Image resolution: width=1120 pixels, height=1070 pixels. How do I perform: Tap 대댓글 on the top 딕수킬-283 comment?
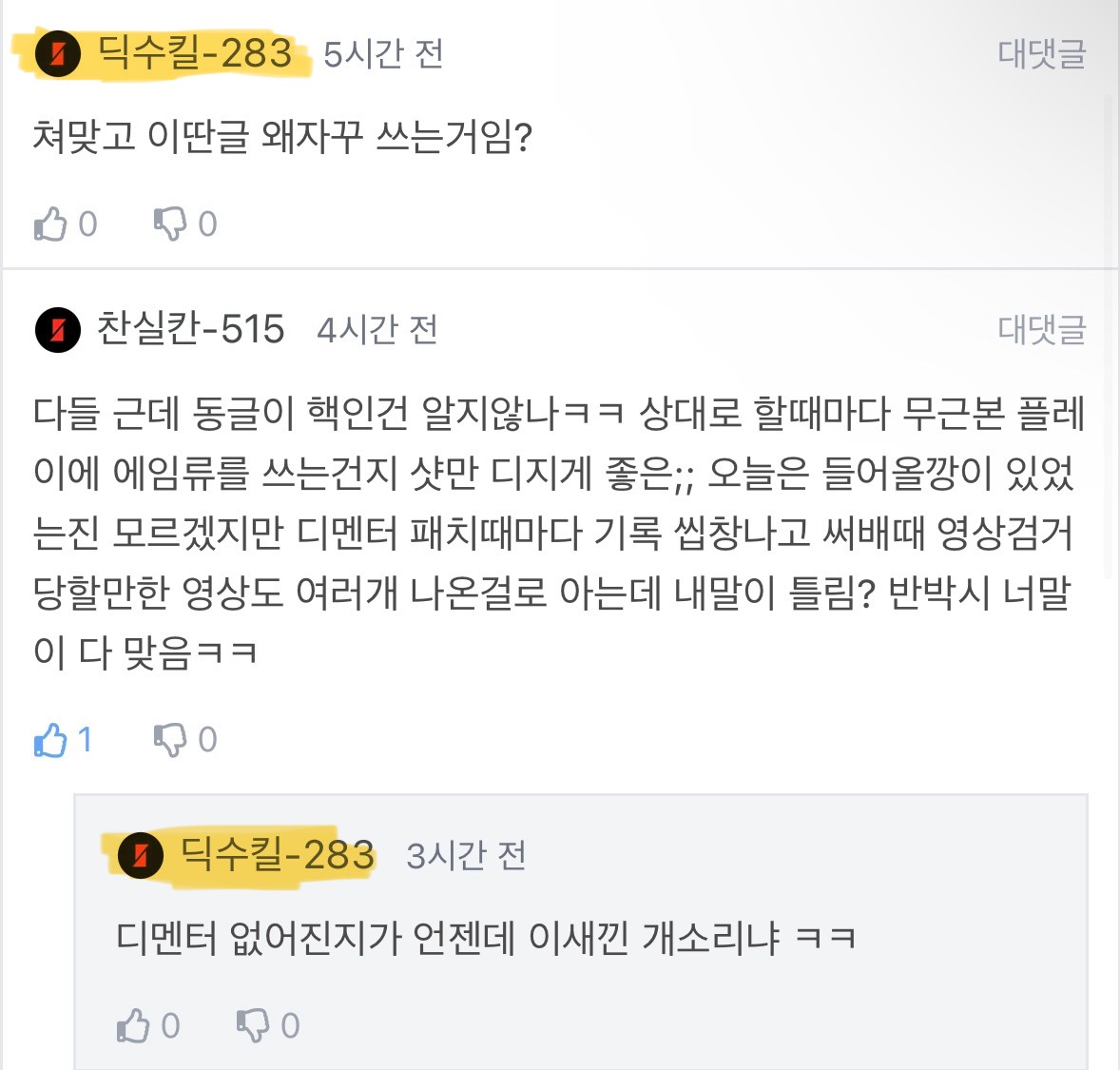(1041, 53)
